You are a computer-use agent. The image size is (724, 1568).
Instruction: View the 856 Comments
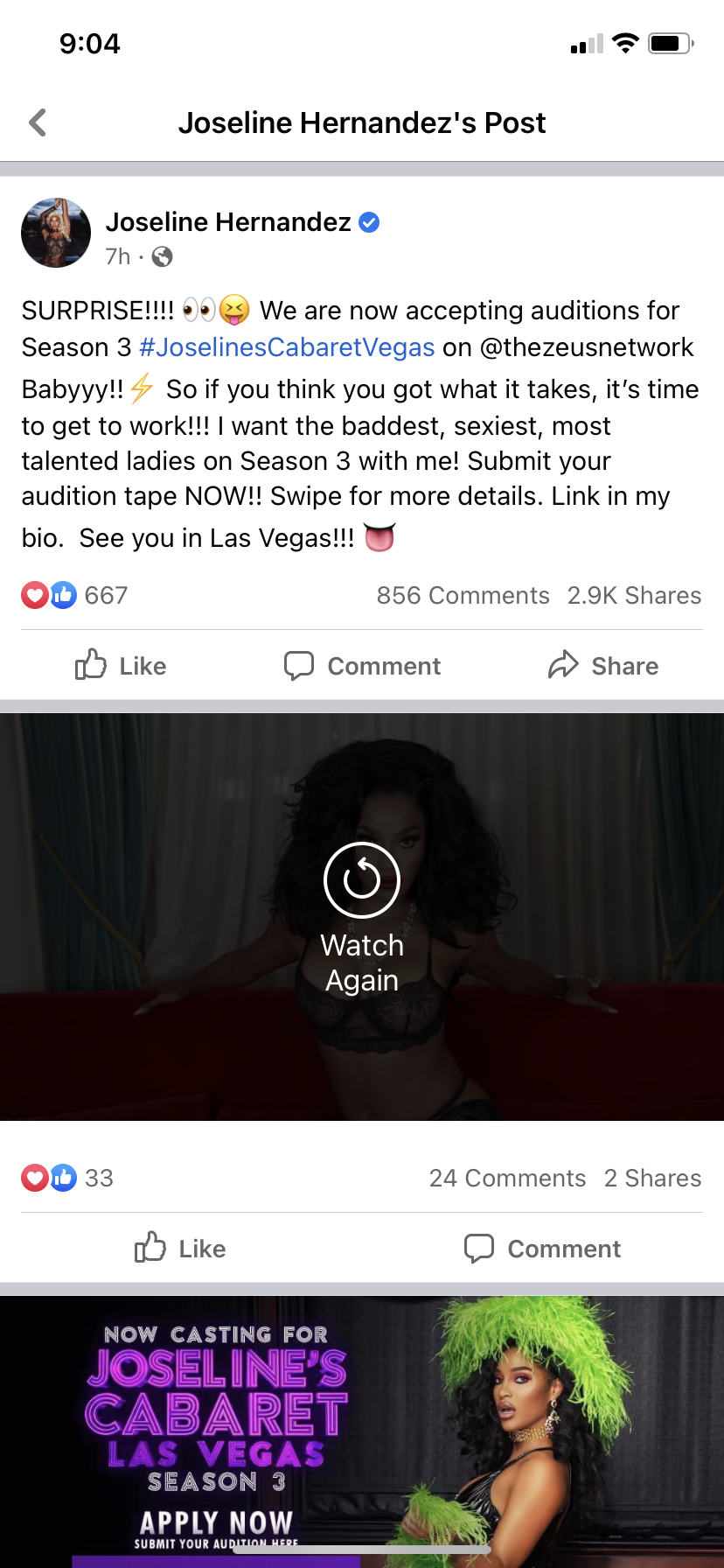click(463, 596)
